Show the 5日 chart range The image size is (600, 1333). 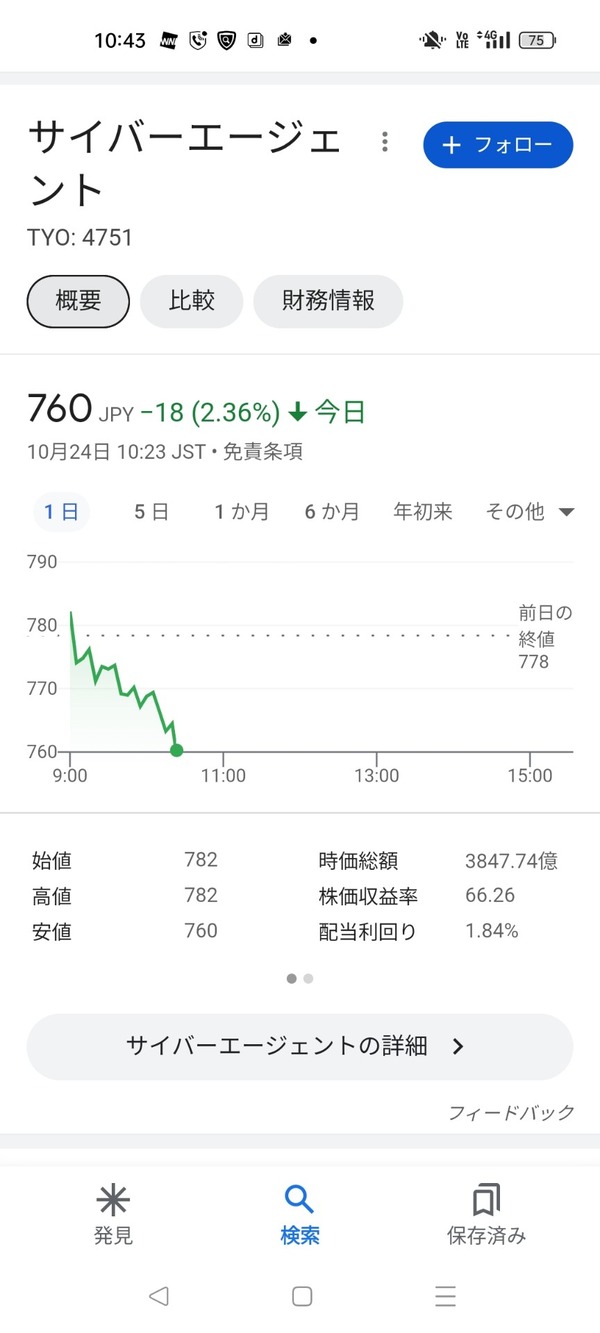[x=152, y=512]
